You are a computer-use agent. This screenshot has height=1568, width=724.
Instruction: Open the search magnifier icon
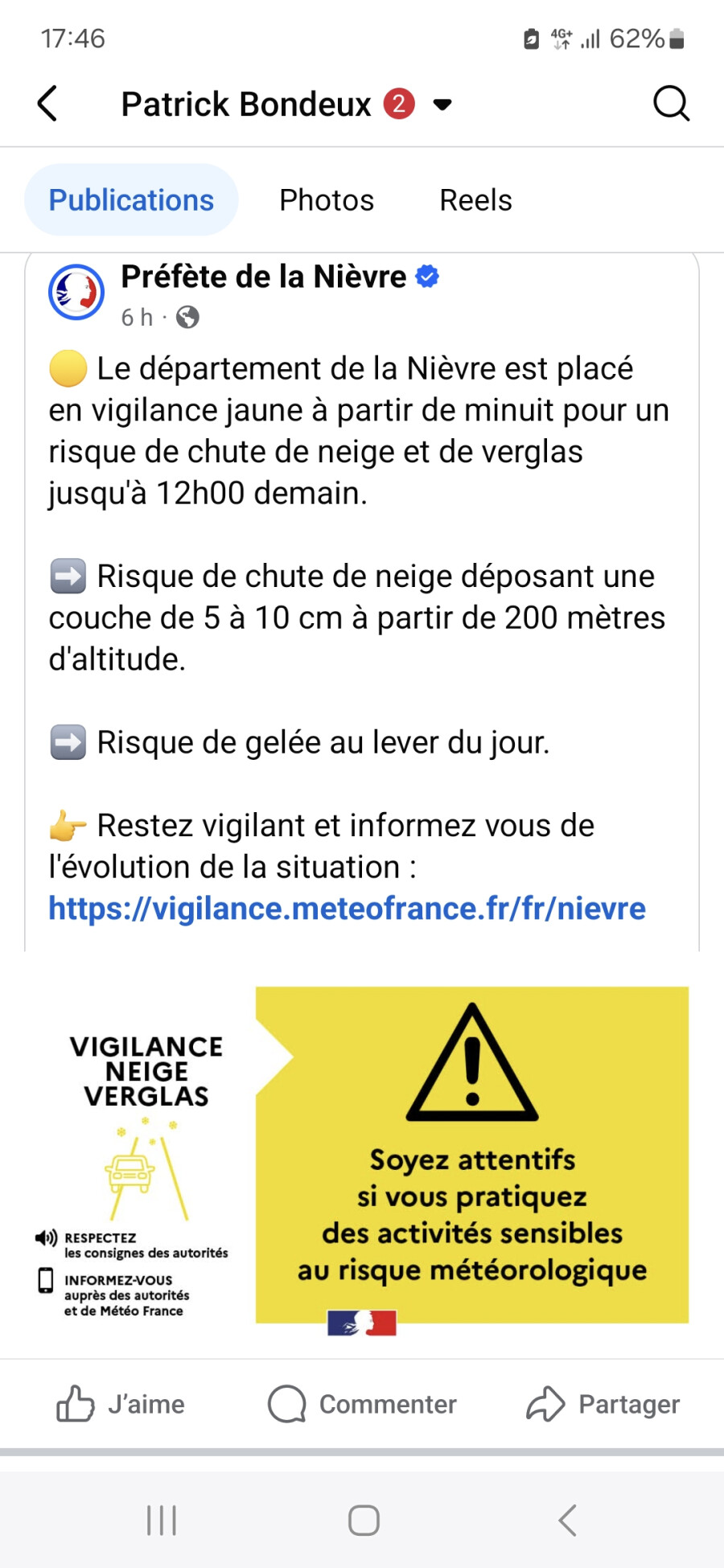671,104
